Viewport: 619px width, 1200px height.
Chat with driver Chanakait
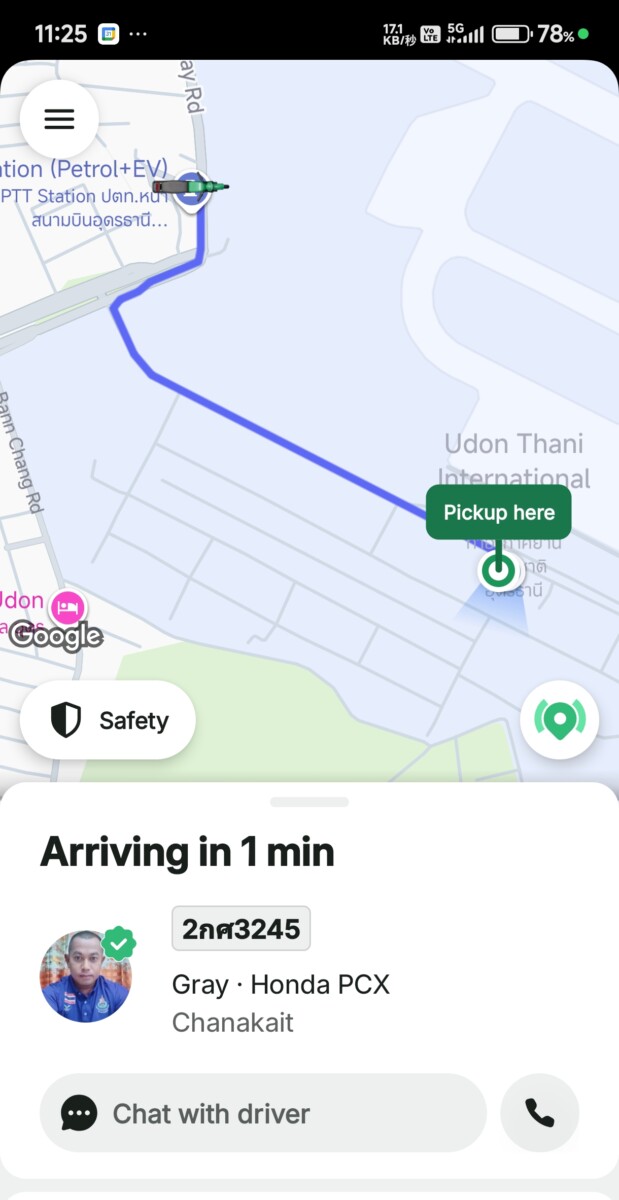pyautogui.click(x=262, y=1113)
